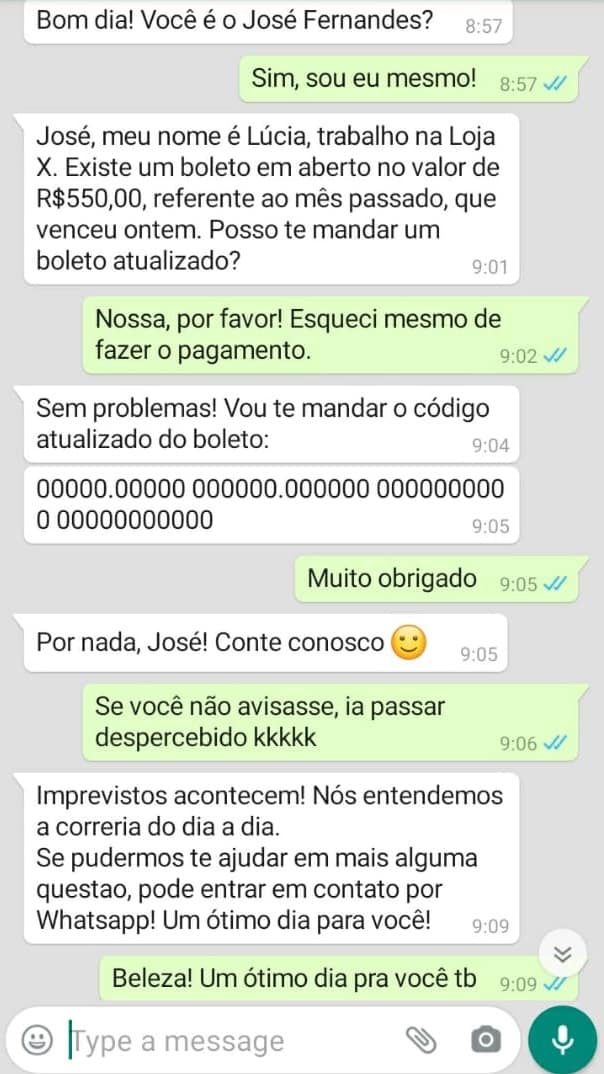Screen dimensions: 604x1074
Task: Attach a file with the paperclip
Action: coord(422,1040)
